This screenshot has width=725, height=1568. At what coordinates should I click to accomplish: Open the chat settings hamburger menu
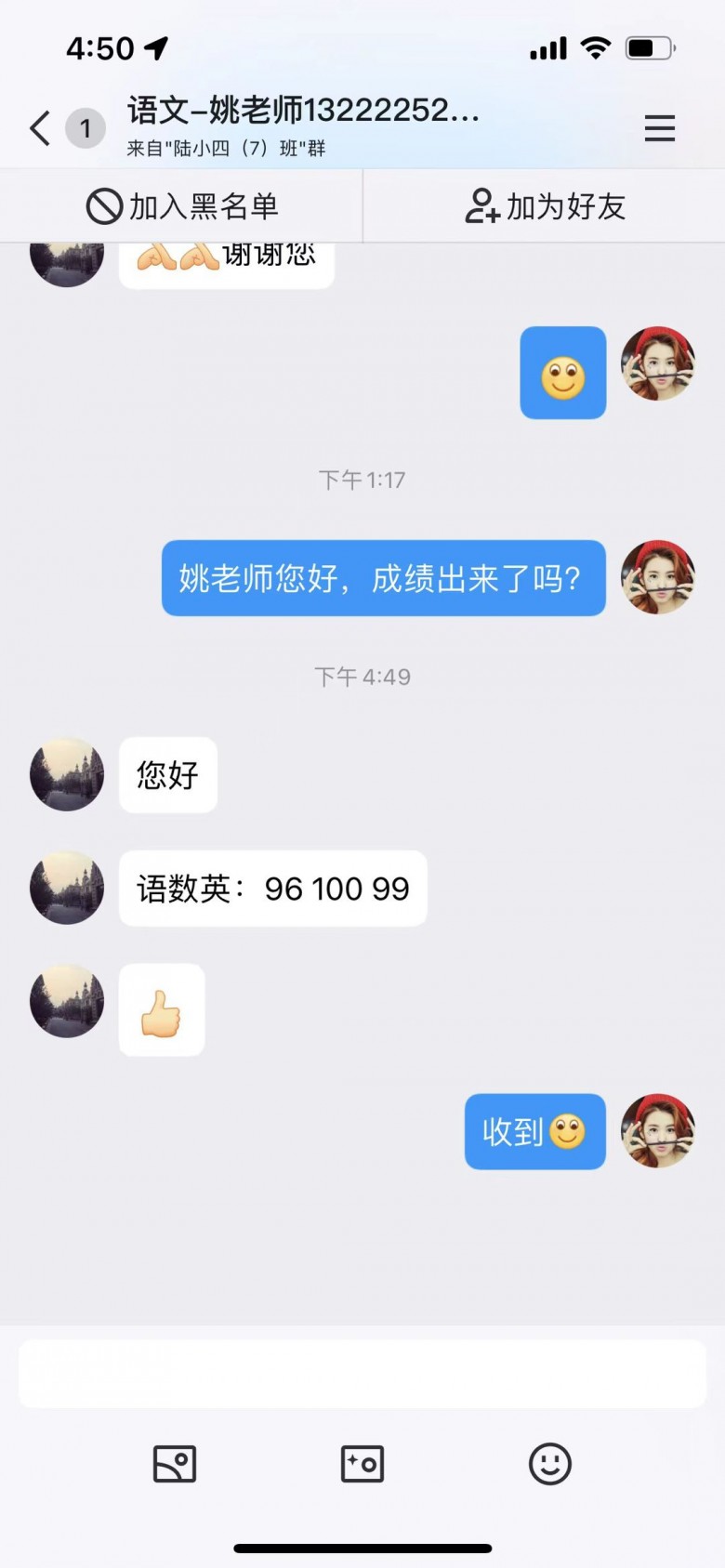click(x=660, y=128)
